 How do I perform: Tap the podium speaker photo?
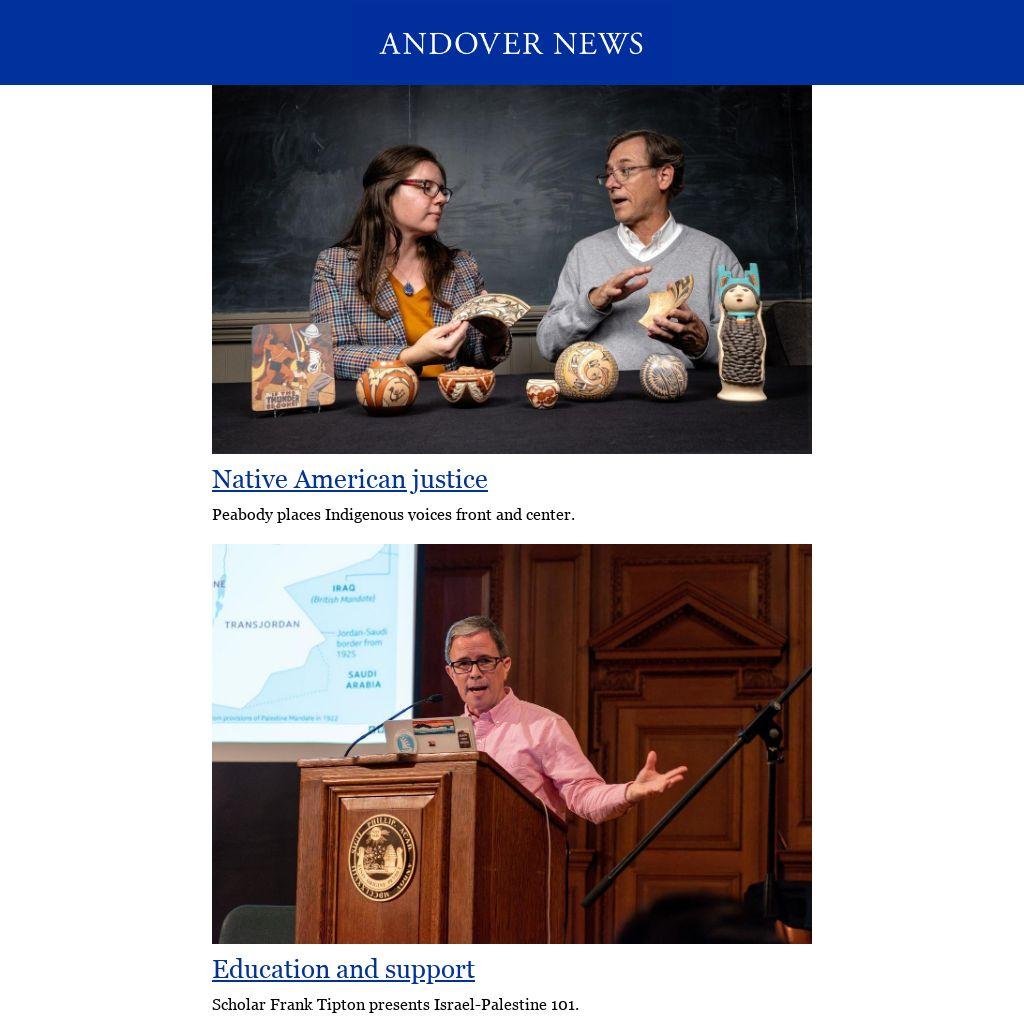point(512,744)
